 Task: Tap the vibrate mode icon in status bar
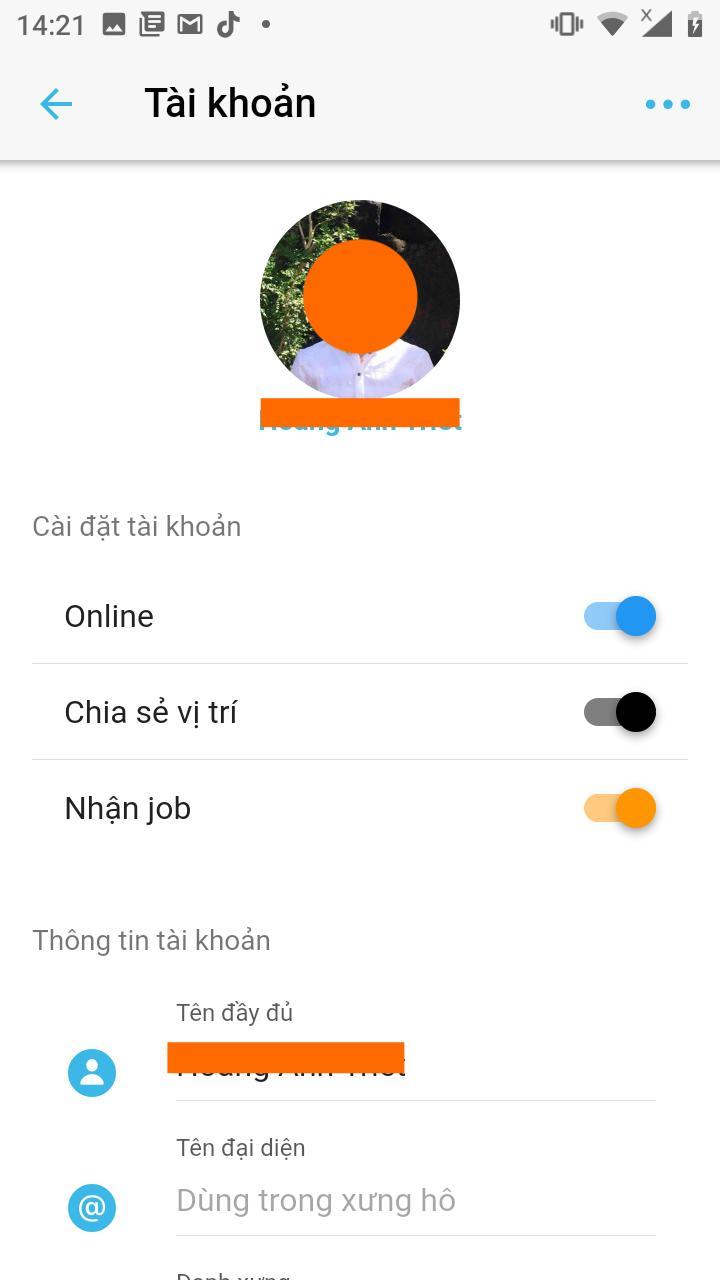(x=566, y=22)
